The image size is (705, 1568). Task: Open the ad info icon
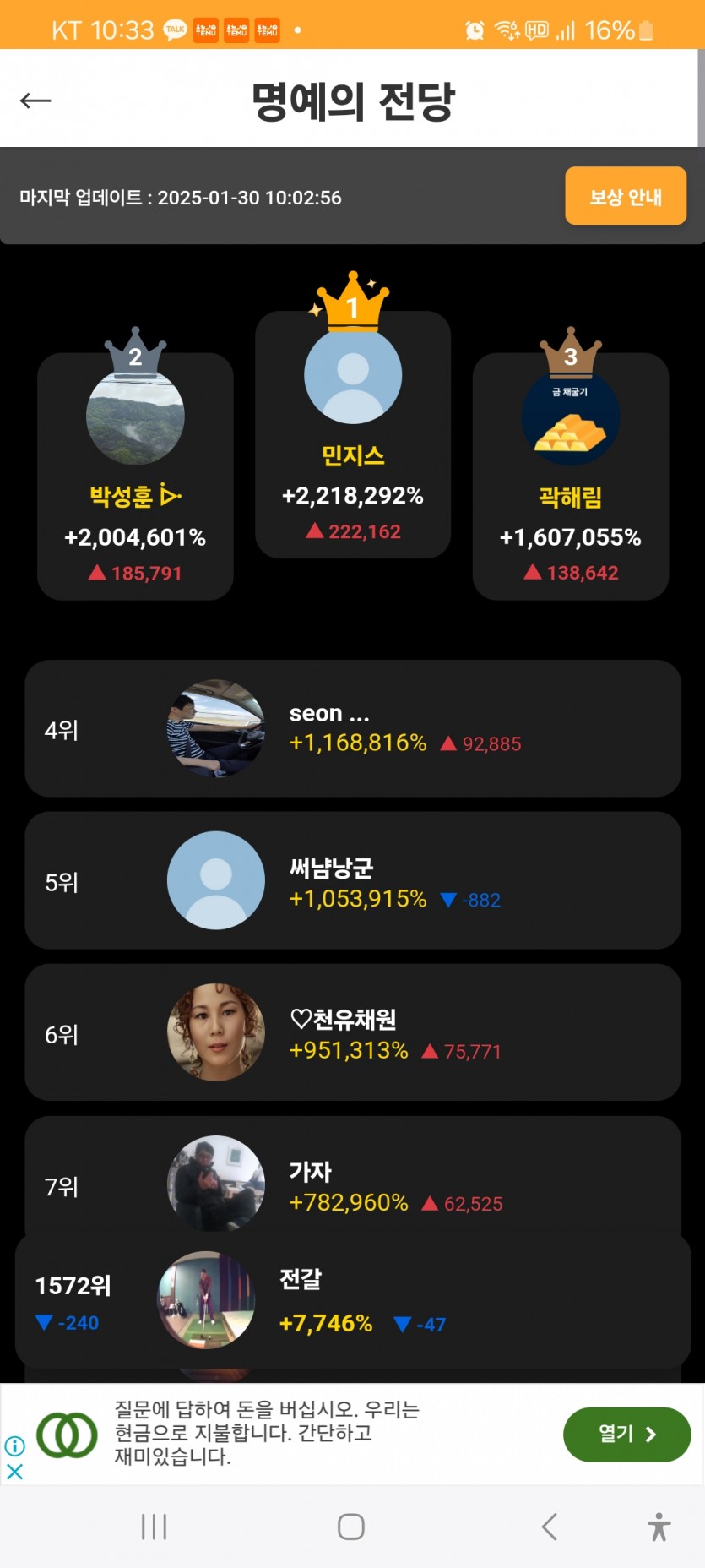click(x=14, y=1445)
